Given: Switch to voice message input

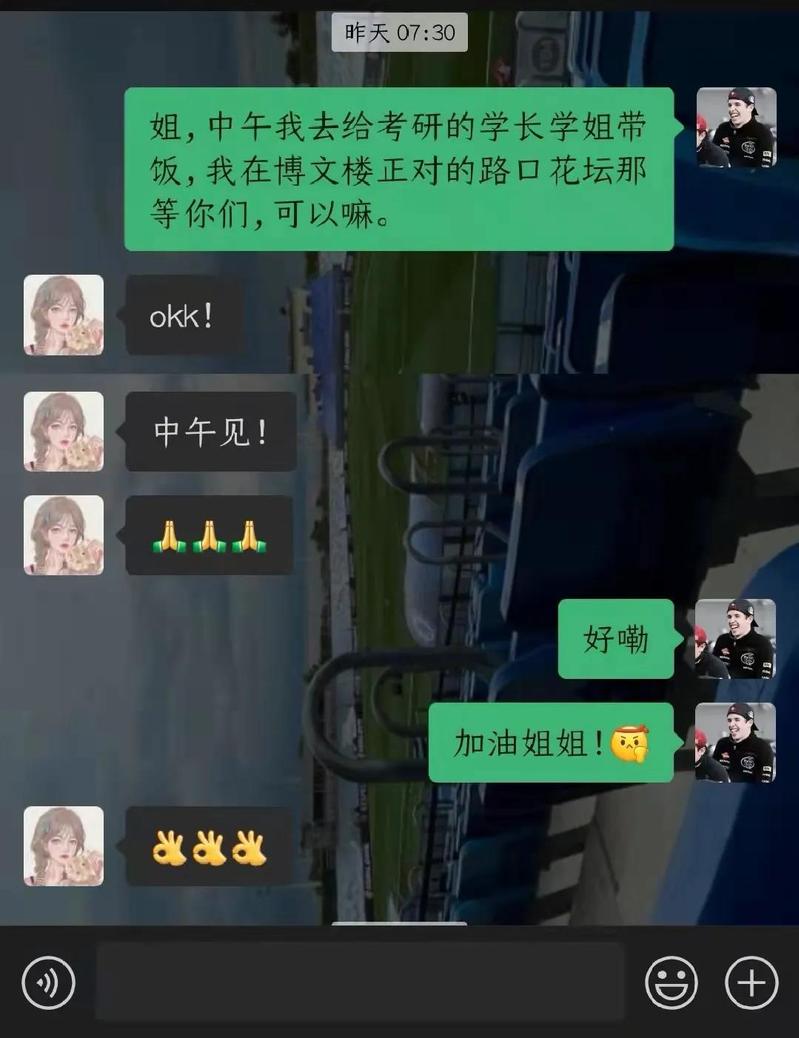Looking at the screenshot, I should (48, 982).
